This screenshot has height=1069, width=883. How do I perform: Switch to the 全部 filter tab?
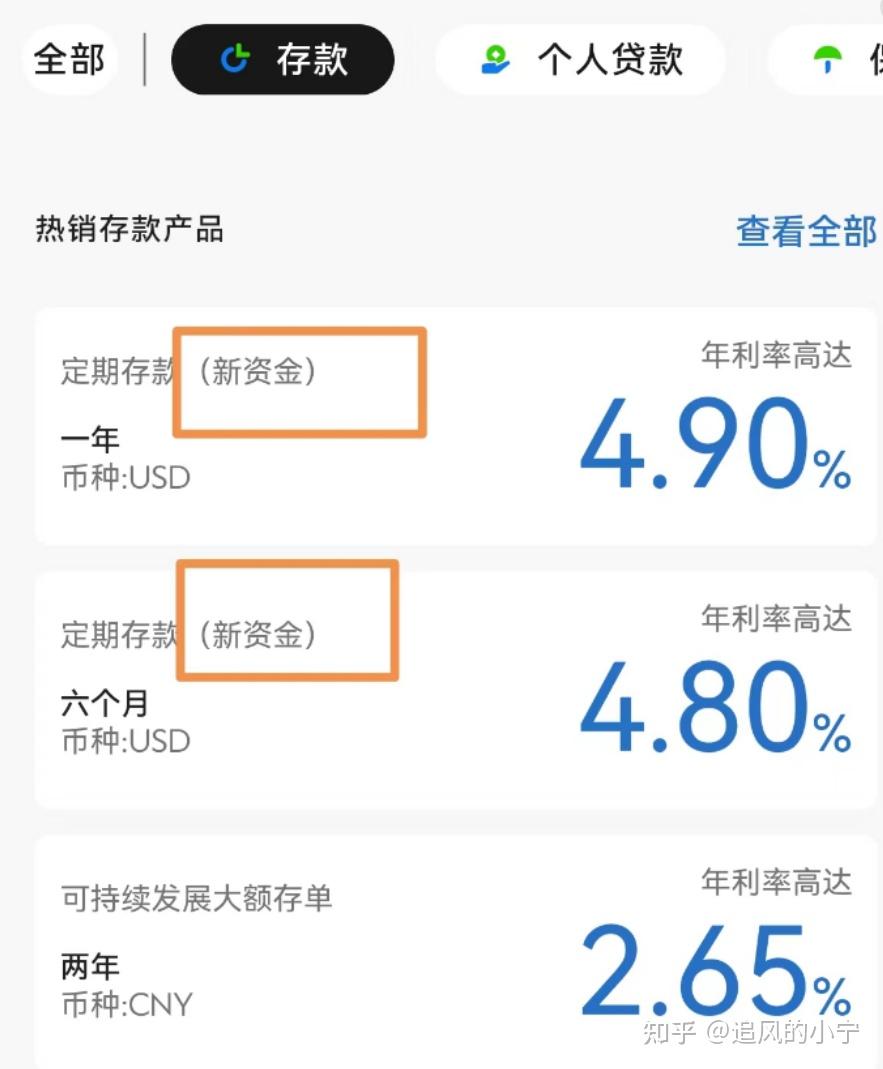click(68, 59)
